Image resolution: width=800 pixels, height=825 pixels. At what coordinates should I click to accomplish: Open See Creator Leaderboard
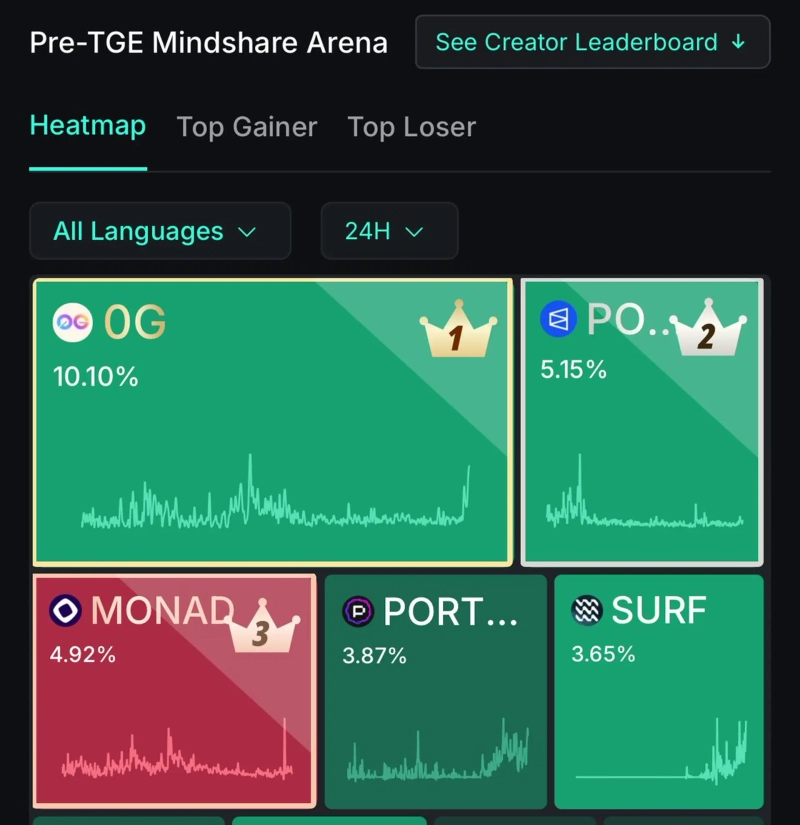point(592,42)
